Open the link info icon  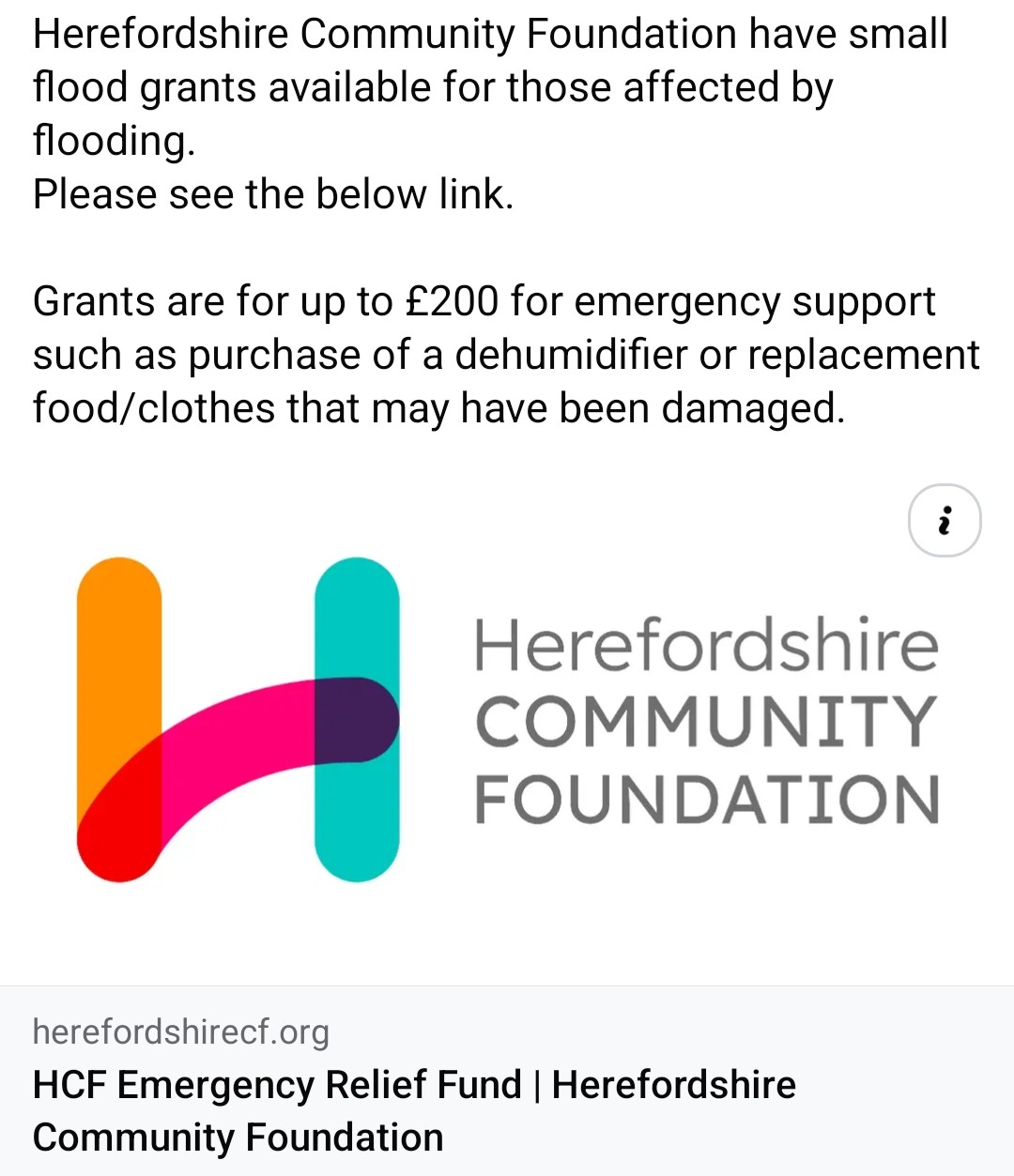tap(945, 521)
